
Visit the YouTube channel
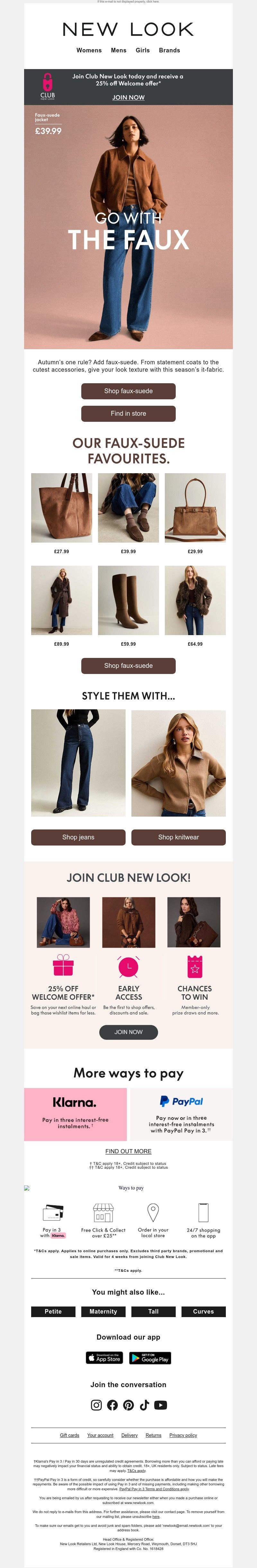pos(160,1405)
